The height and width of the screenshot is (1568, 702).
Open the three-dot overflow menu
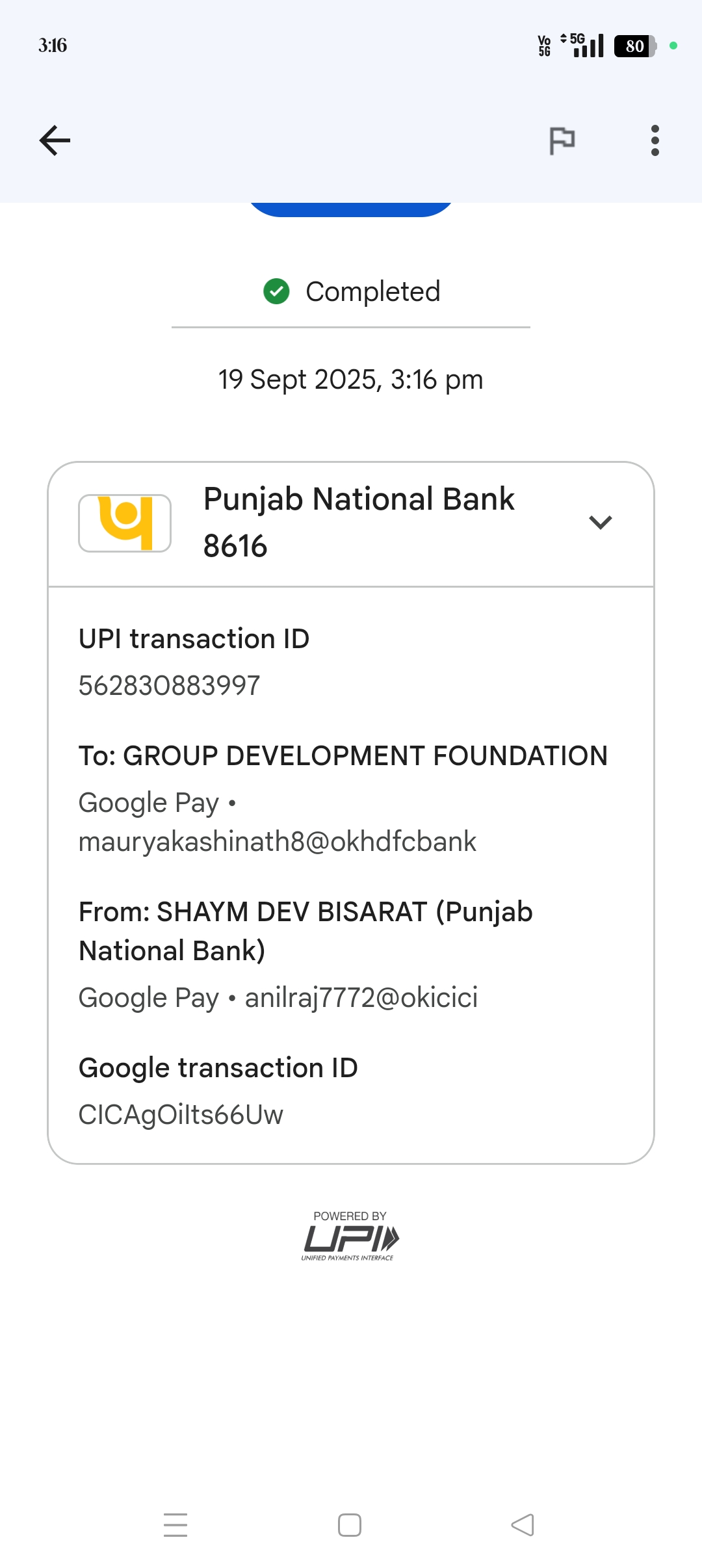[x=655, y=140]
